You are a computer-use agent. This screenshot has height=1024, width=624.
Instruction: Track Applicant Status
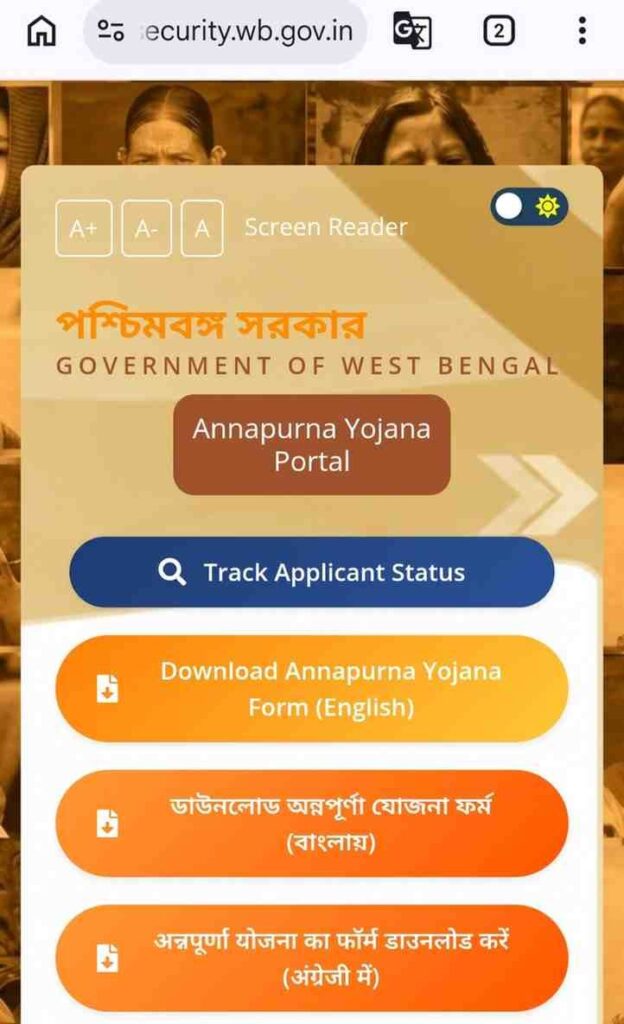[x=312, y=572]
